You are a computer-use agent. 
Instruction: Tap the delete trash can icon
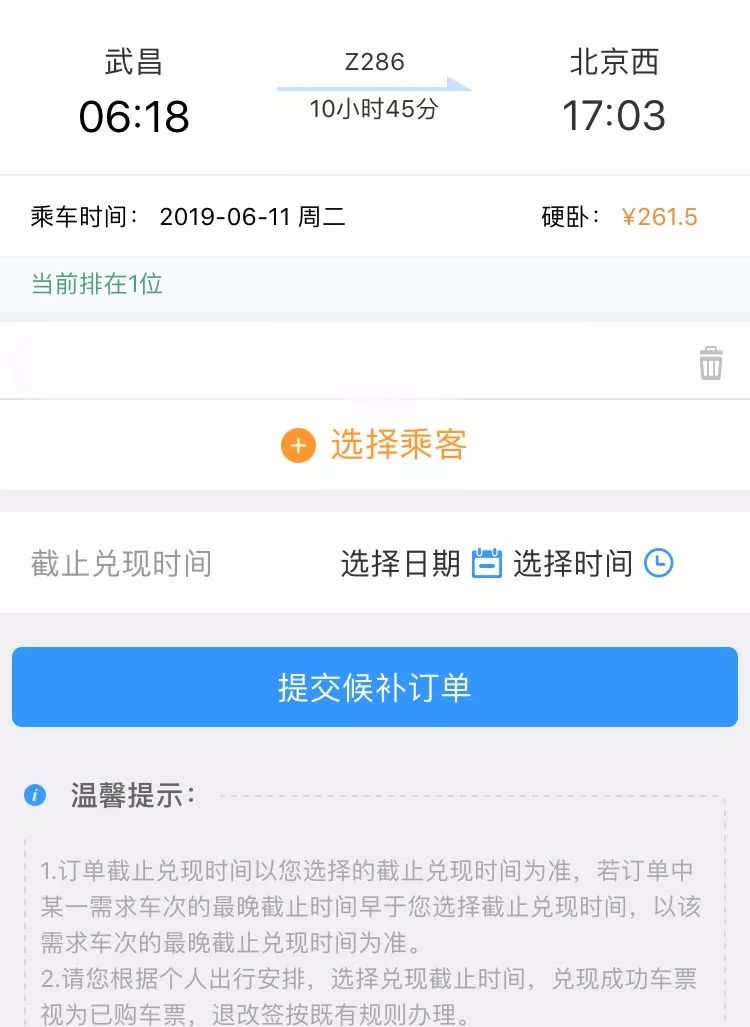[x=711, y=364]
